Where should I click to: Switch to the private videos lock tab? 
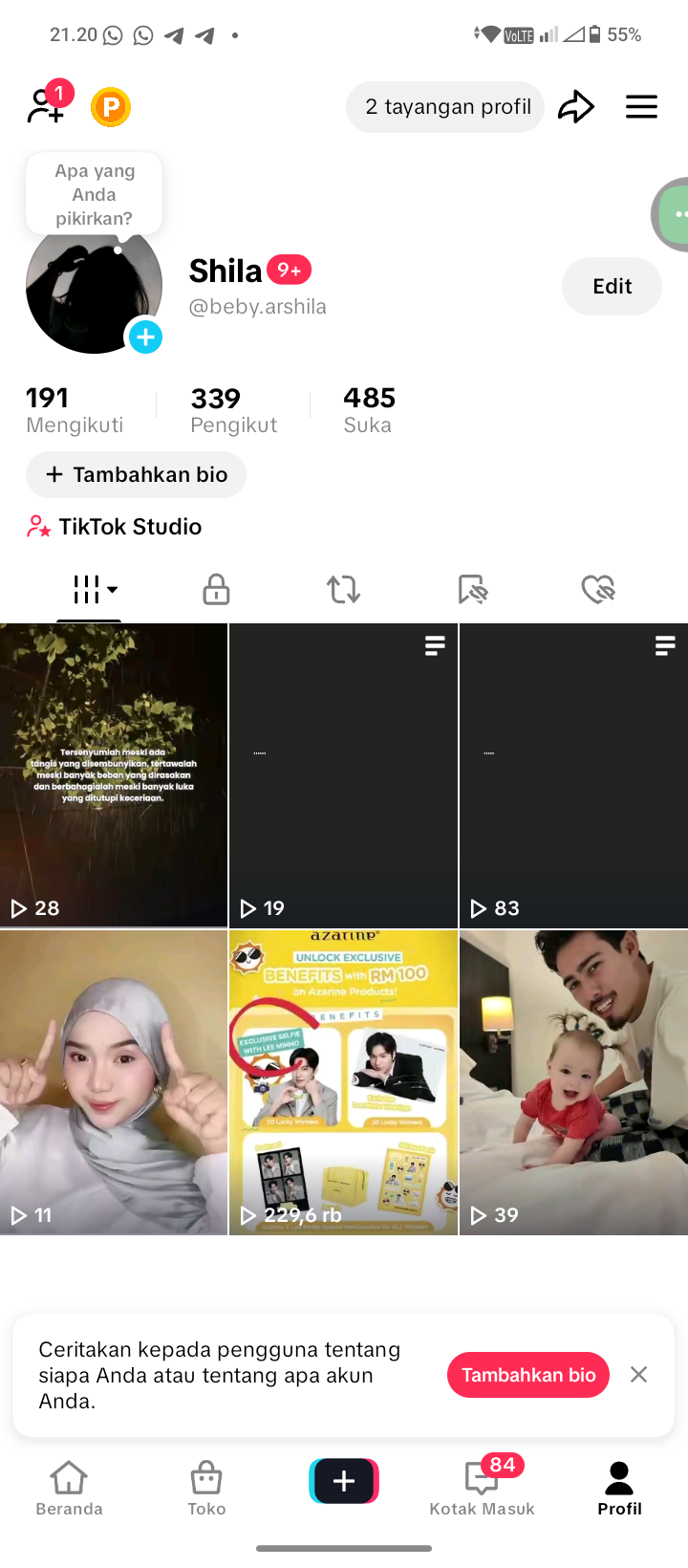(x=216, y=589)
